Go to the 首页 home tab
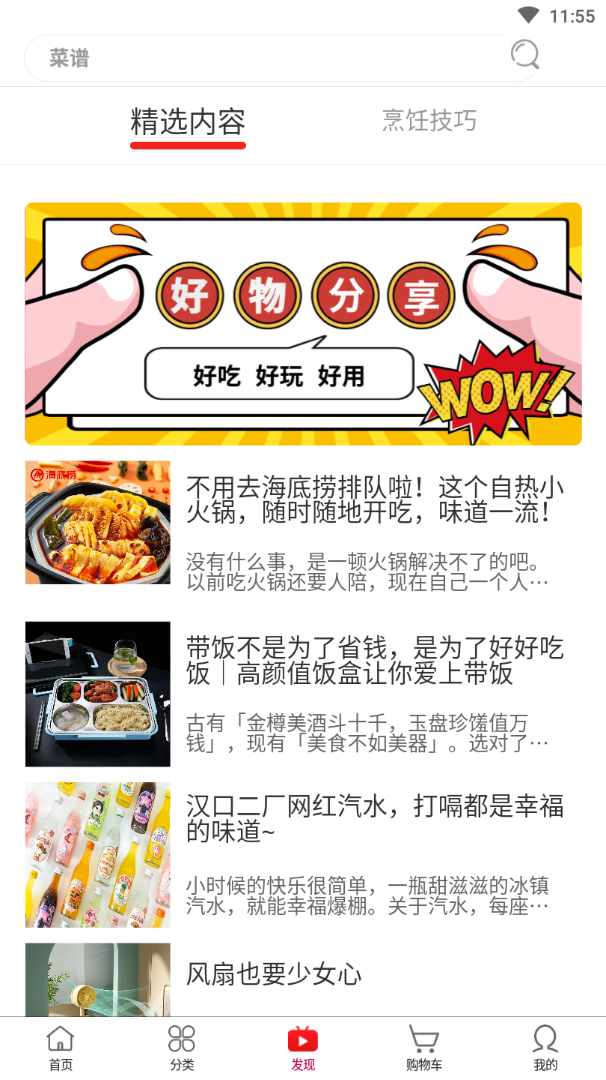 pos(61,1048)
